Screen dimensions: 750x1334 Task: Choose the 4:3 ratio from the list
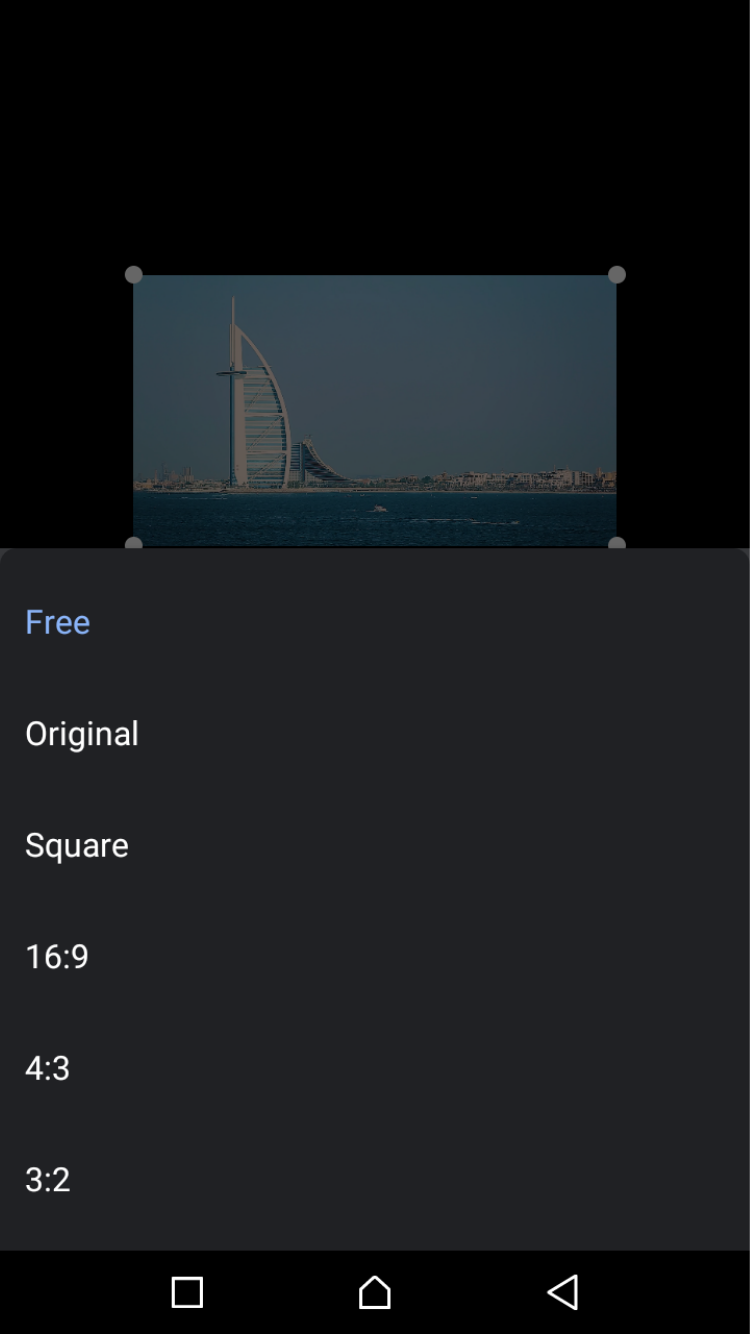coord(47,1069)
